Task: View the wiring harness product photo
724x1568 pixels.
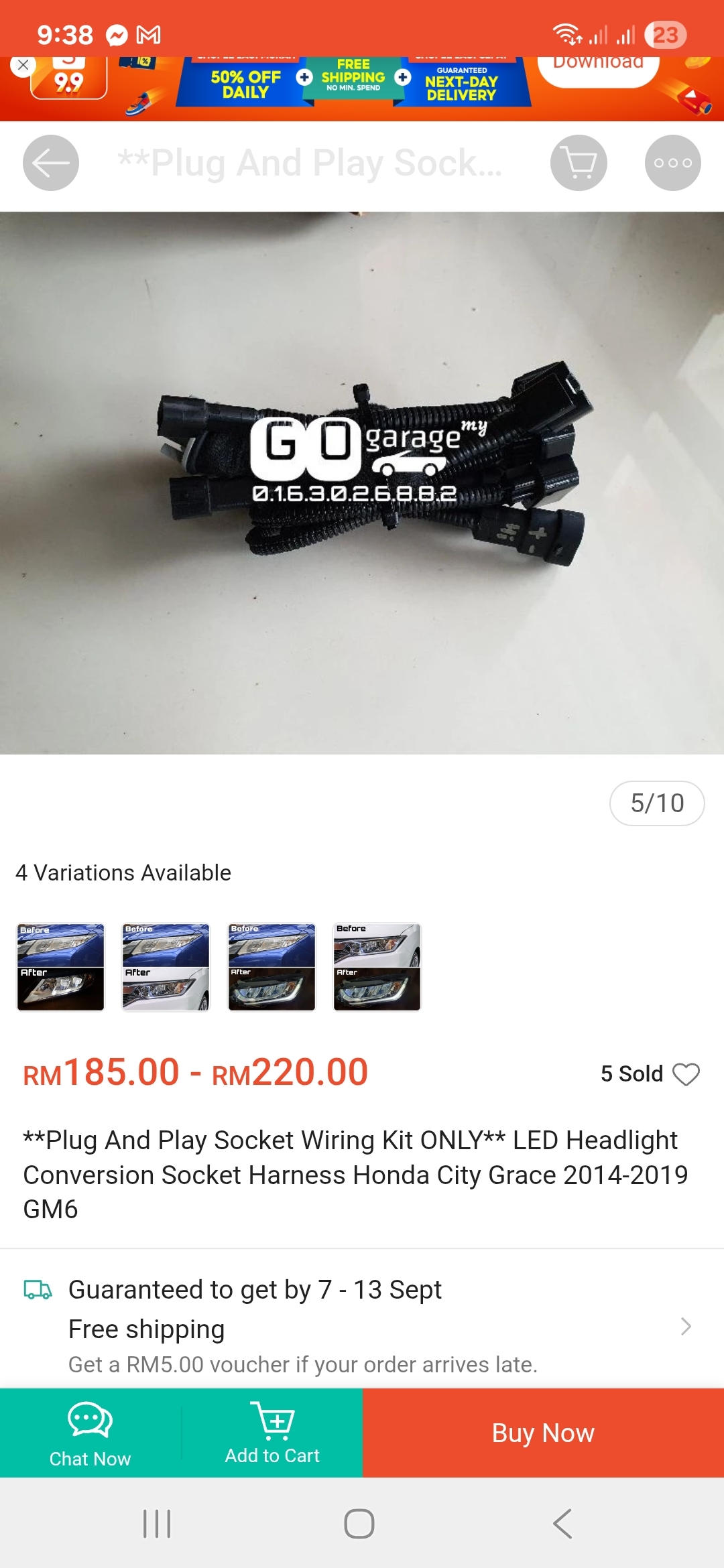Action: coord(362,483)
